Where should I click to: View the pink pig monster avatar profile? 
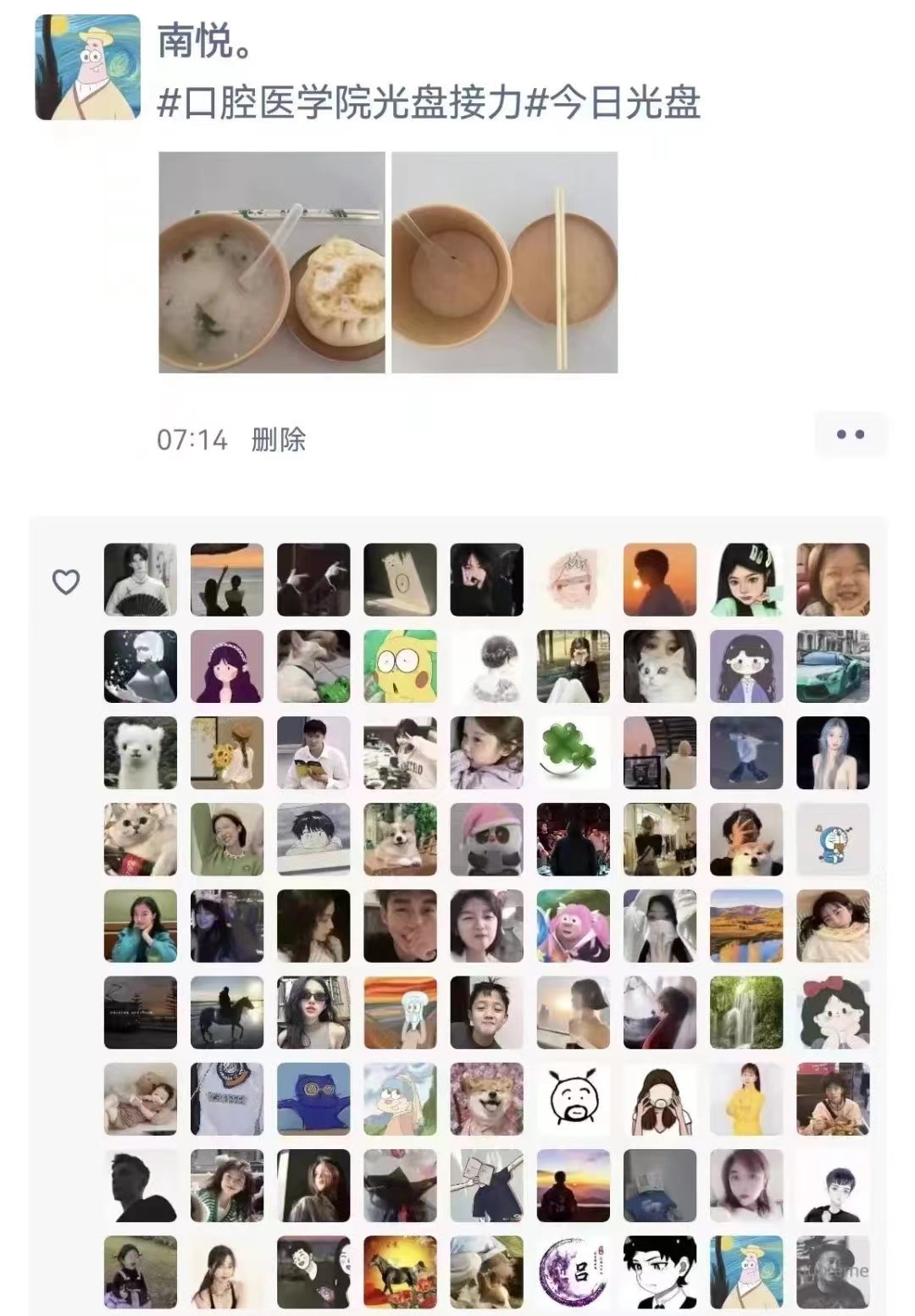[x=574, y=926]
